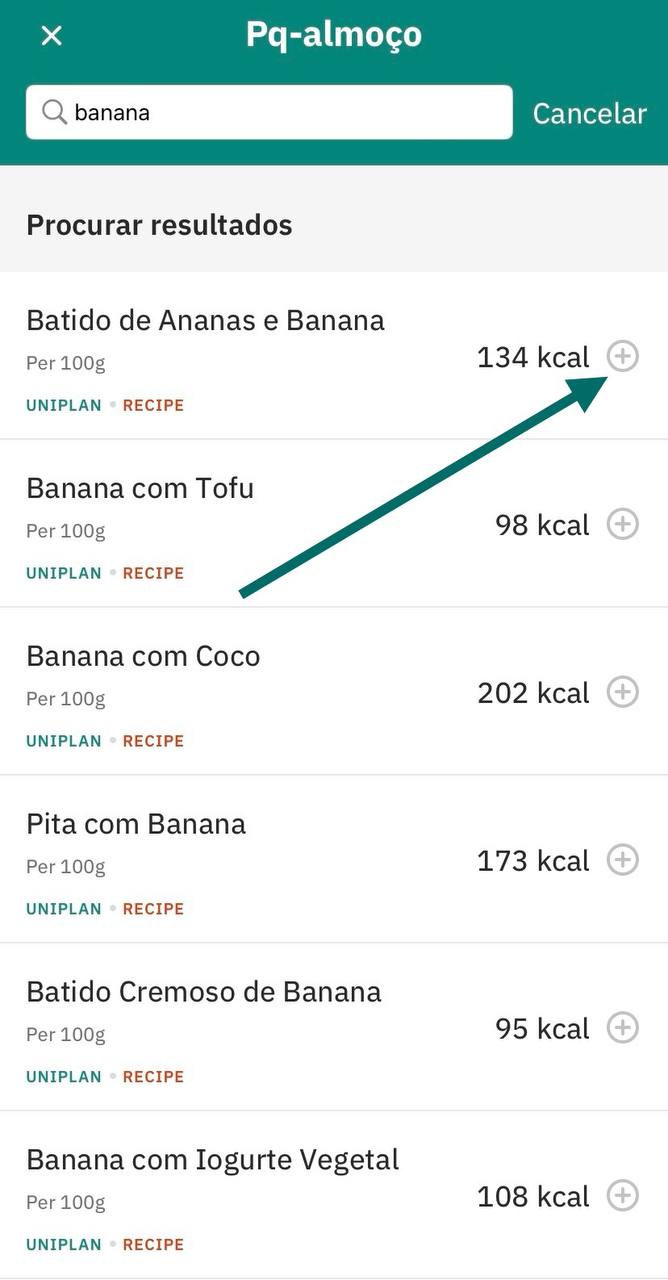Add Pita com Banana to meal

[623, 860]
